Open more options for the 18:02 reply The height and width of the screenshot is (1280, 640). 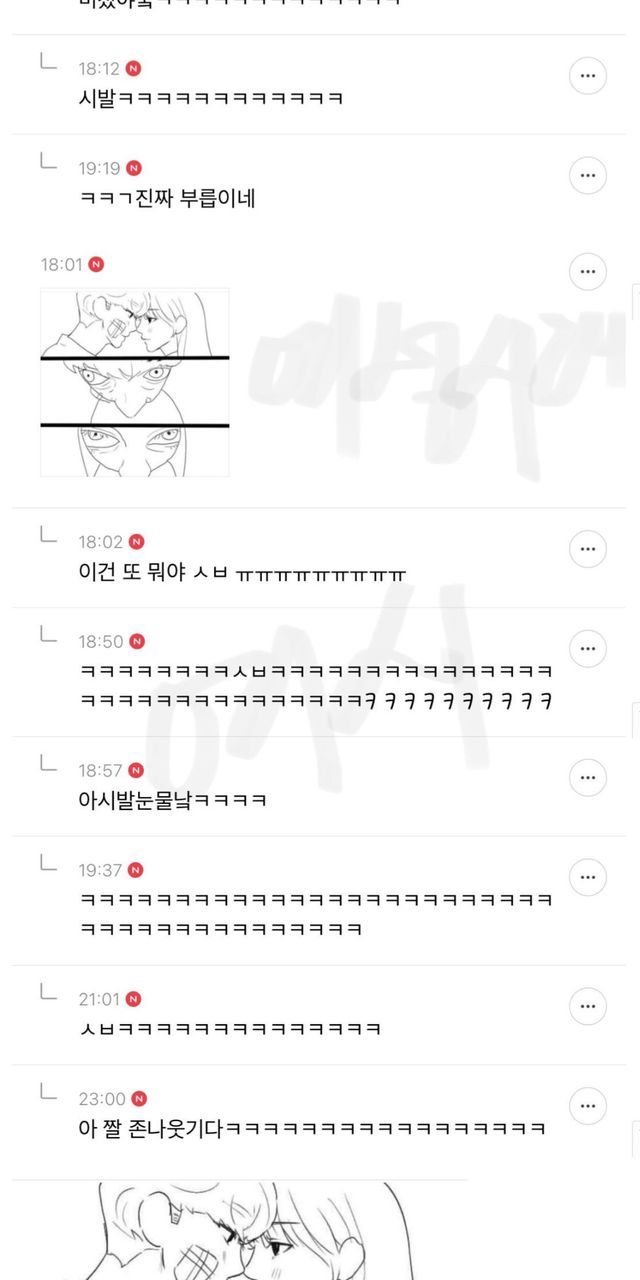coord(588,549)
